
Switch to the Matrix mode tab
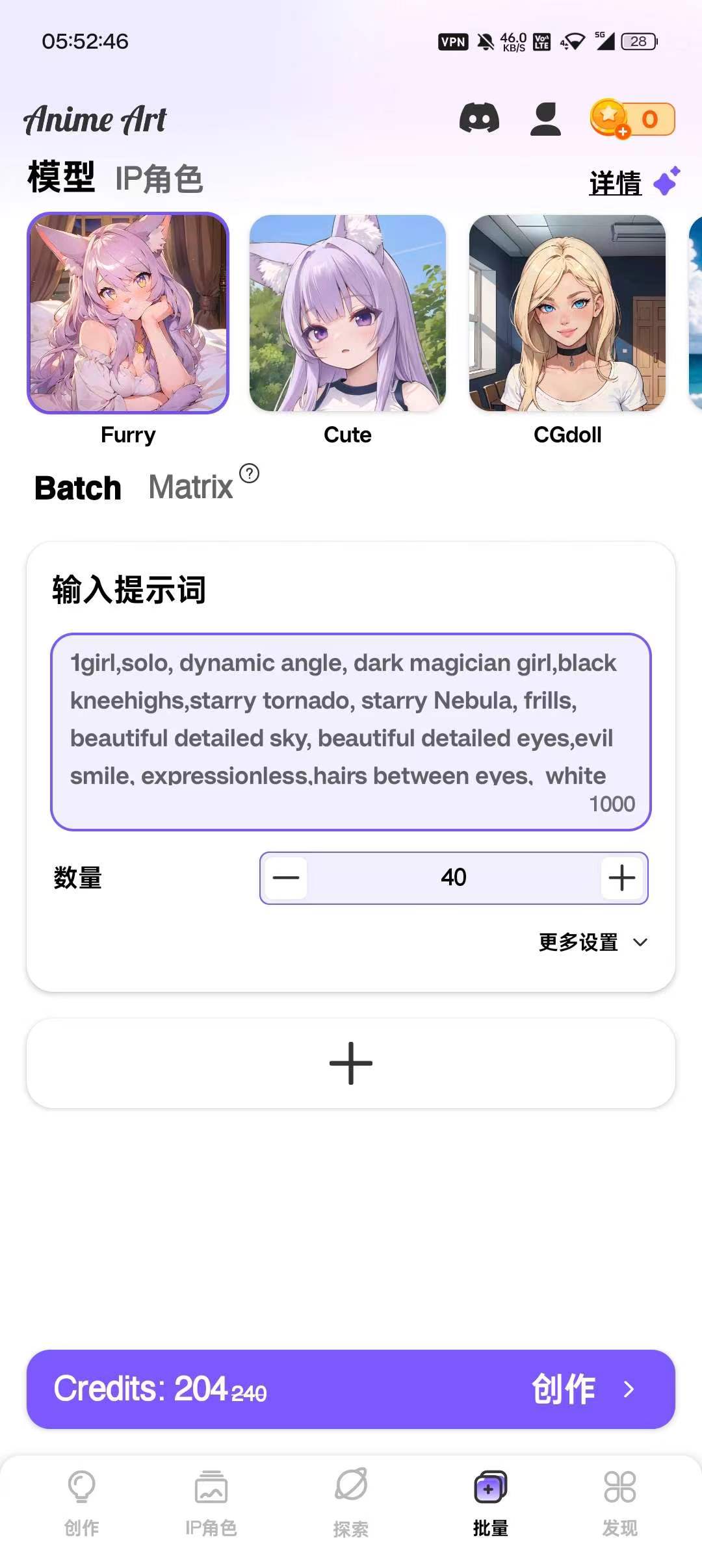coord(190,487)
